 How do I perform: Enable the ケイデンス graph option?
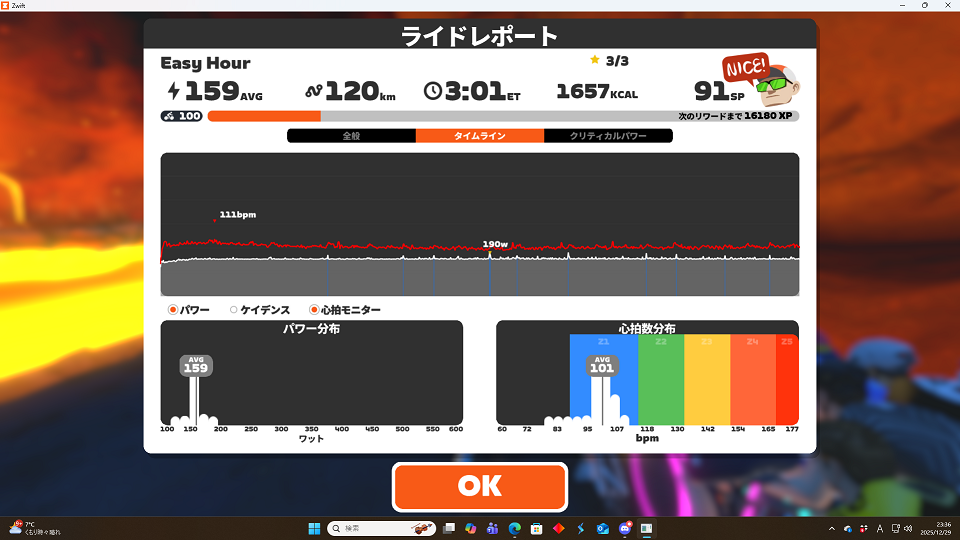[234, 310]
